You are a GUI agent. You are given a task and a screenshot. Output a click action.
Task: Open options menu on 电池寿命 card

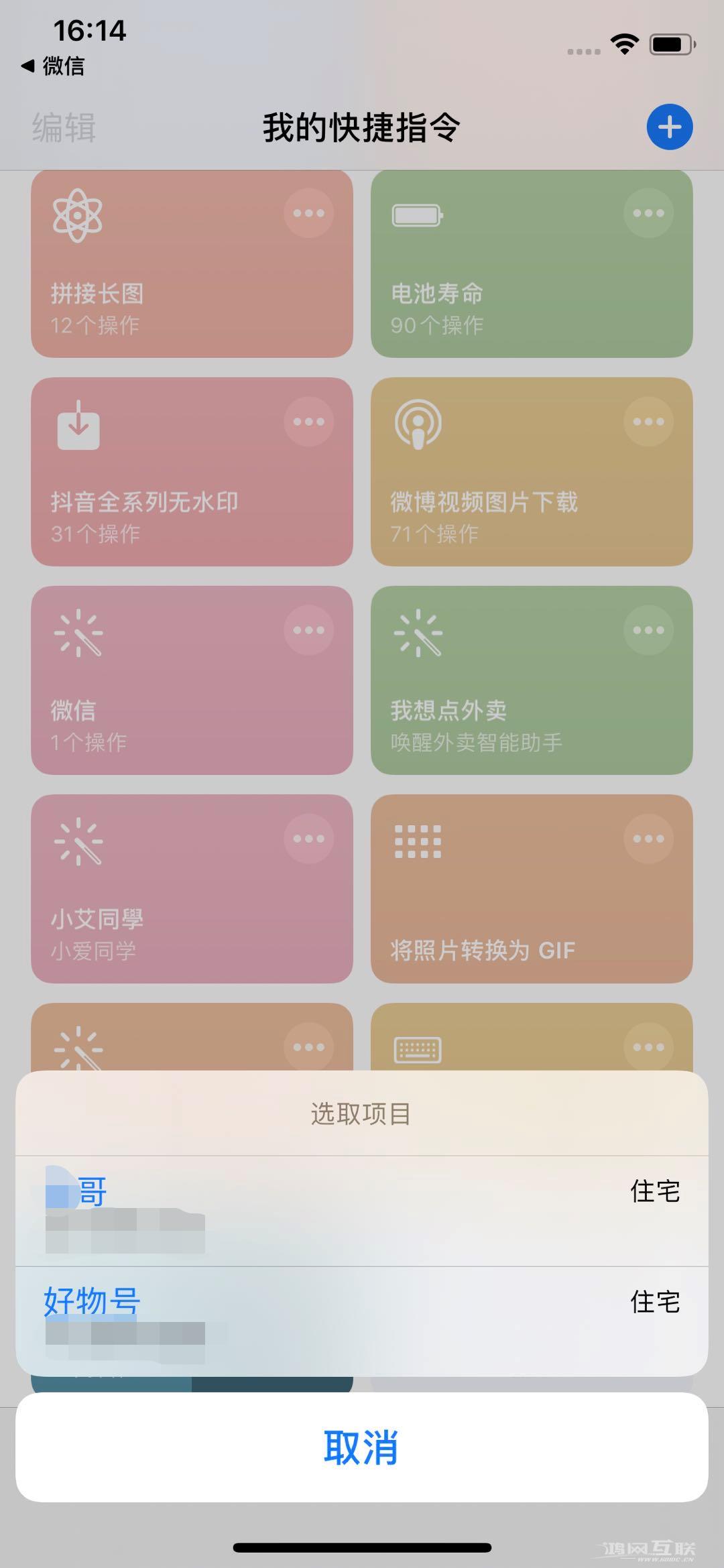coord(648,213)
